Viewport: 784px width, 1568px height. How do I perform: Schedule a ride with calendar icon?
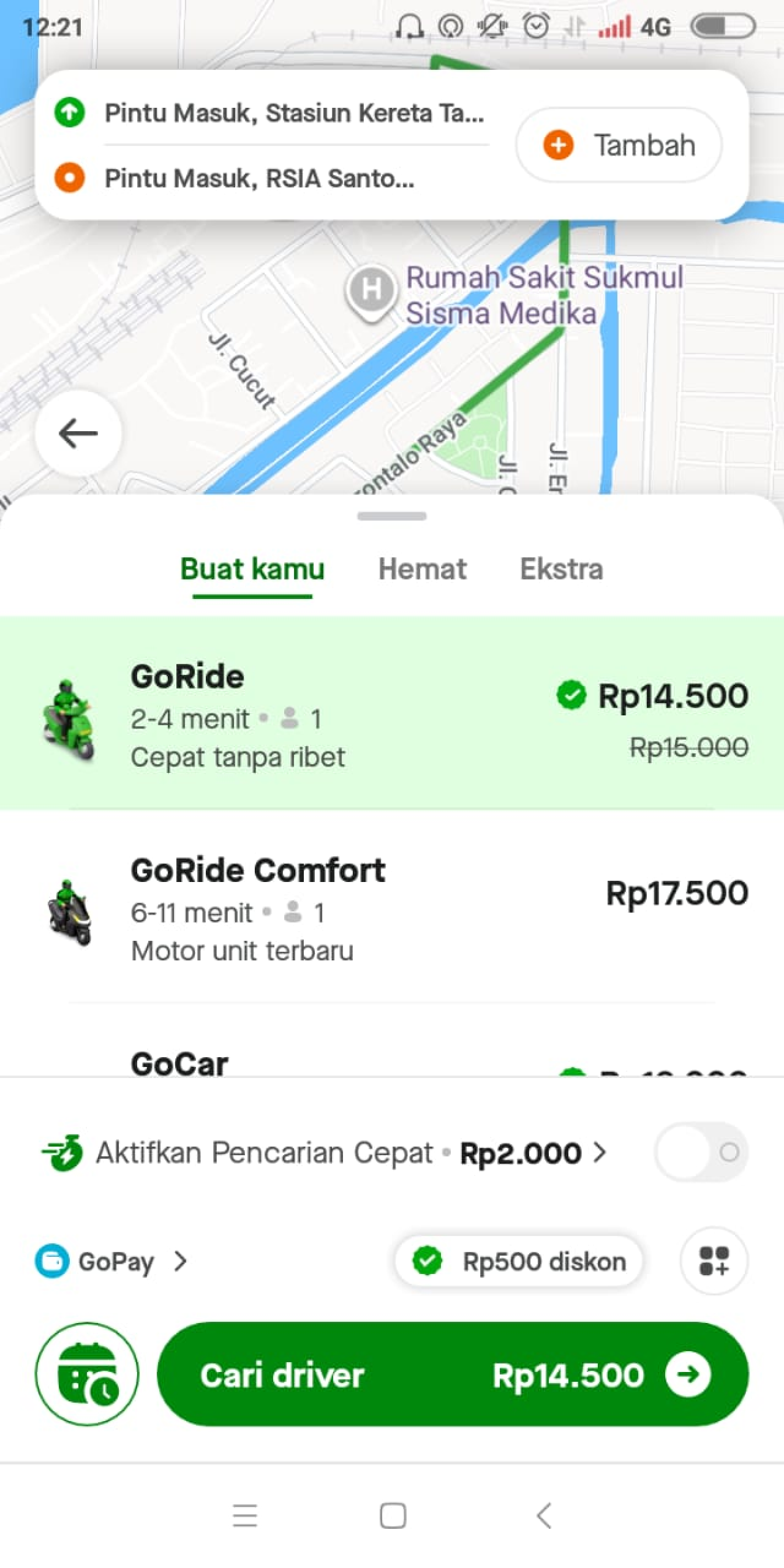tap(87, 1374)
